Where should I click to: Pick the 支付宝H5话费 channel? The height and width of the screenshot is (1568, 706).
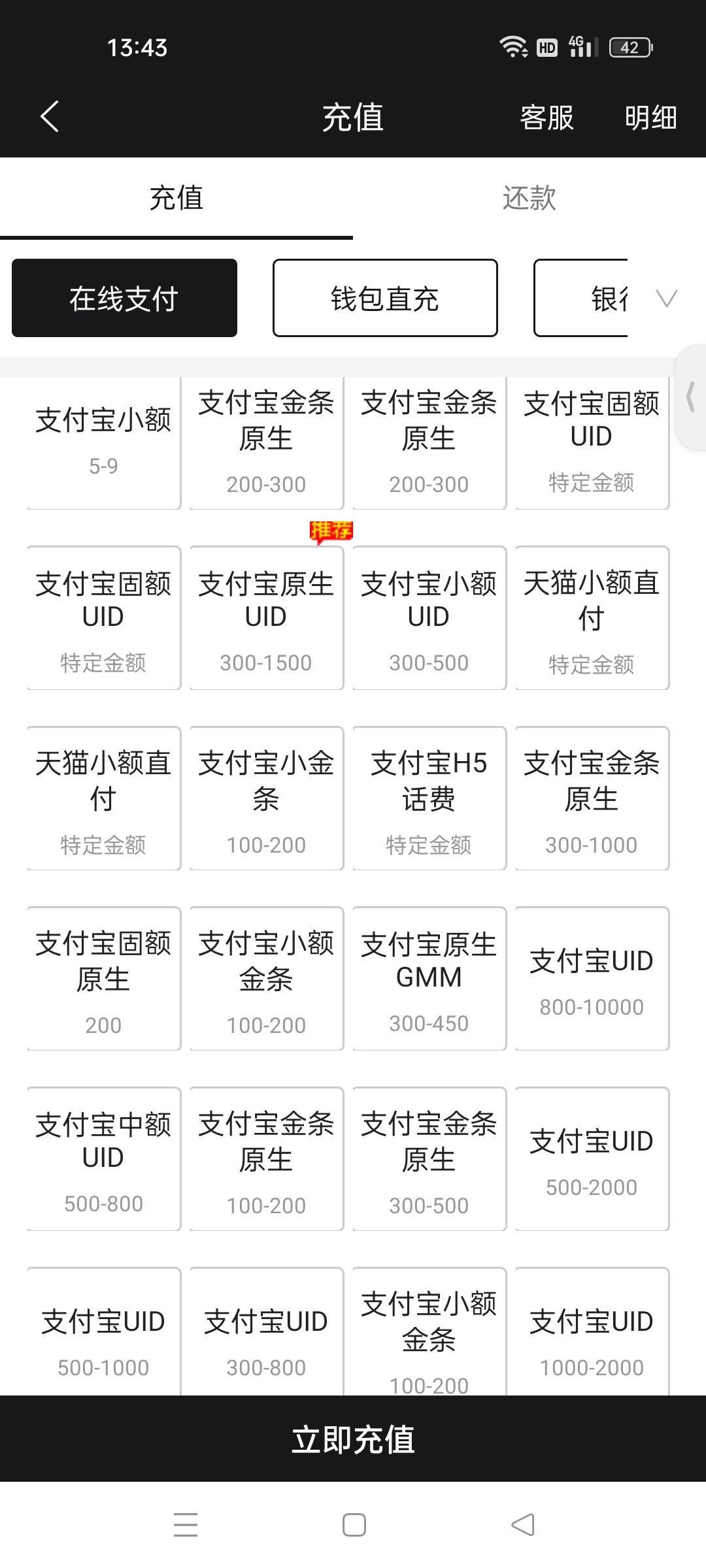pyautogui.click(x=429, y=798)
